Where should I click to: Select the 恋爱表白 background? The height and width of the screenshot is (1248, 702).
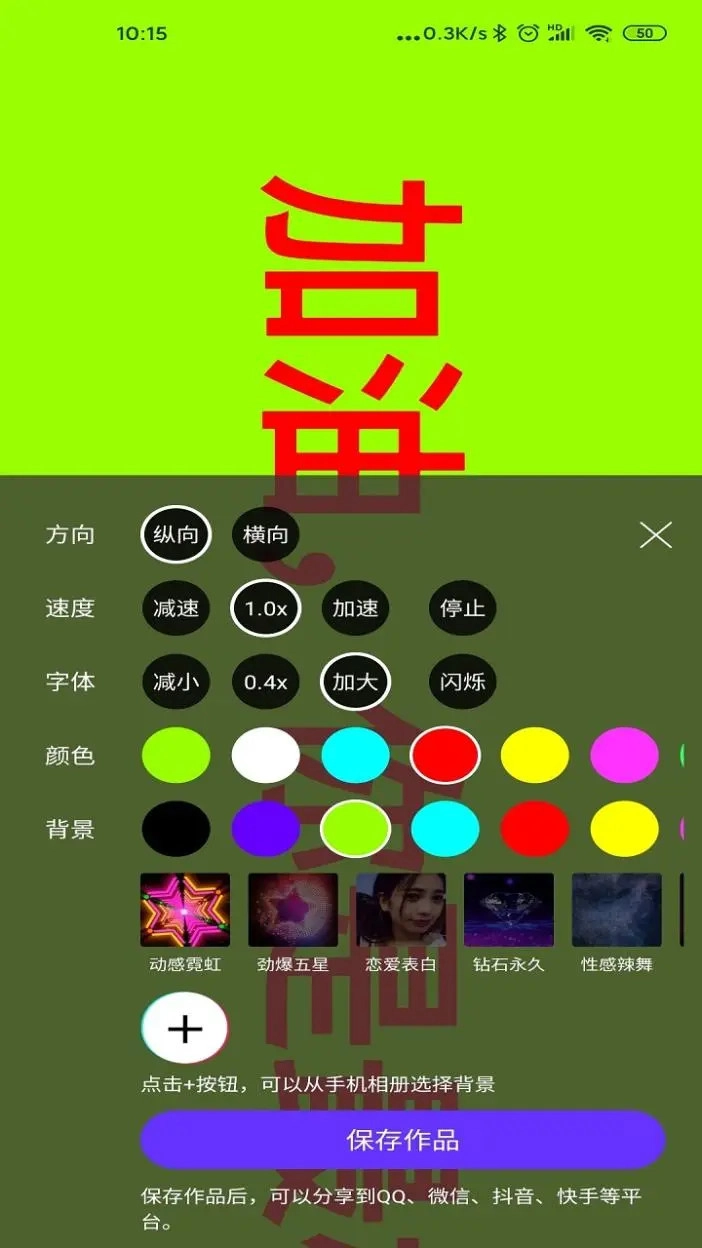401,910
